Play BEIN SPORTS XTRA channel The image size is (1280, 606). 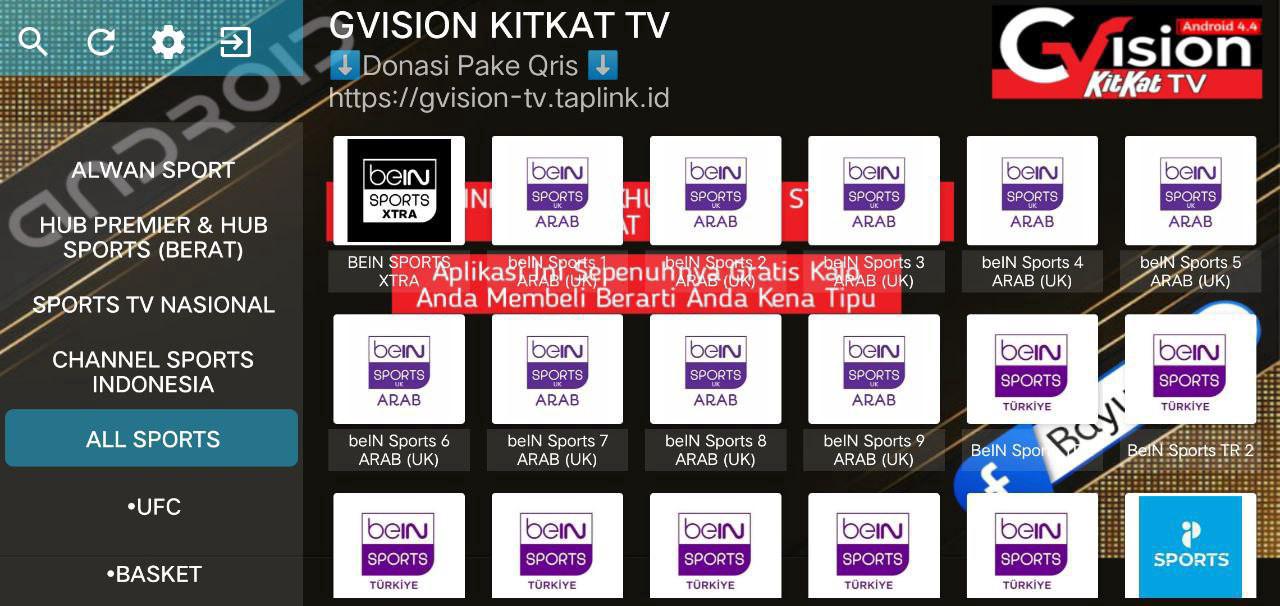click(x=398, y=191)
